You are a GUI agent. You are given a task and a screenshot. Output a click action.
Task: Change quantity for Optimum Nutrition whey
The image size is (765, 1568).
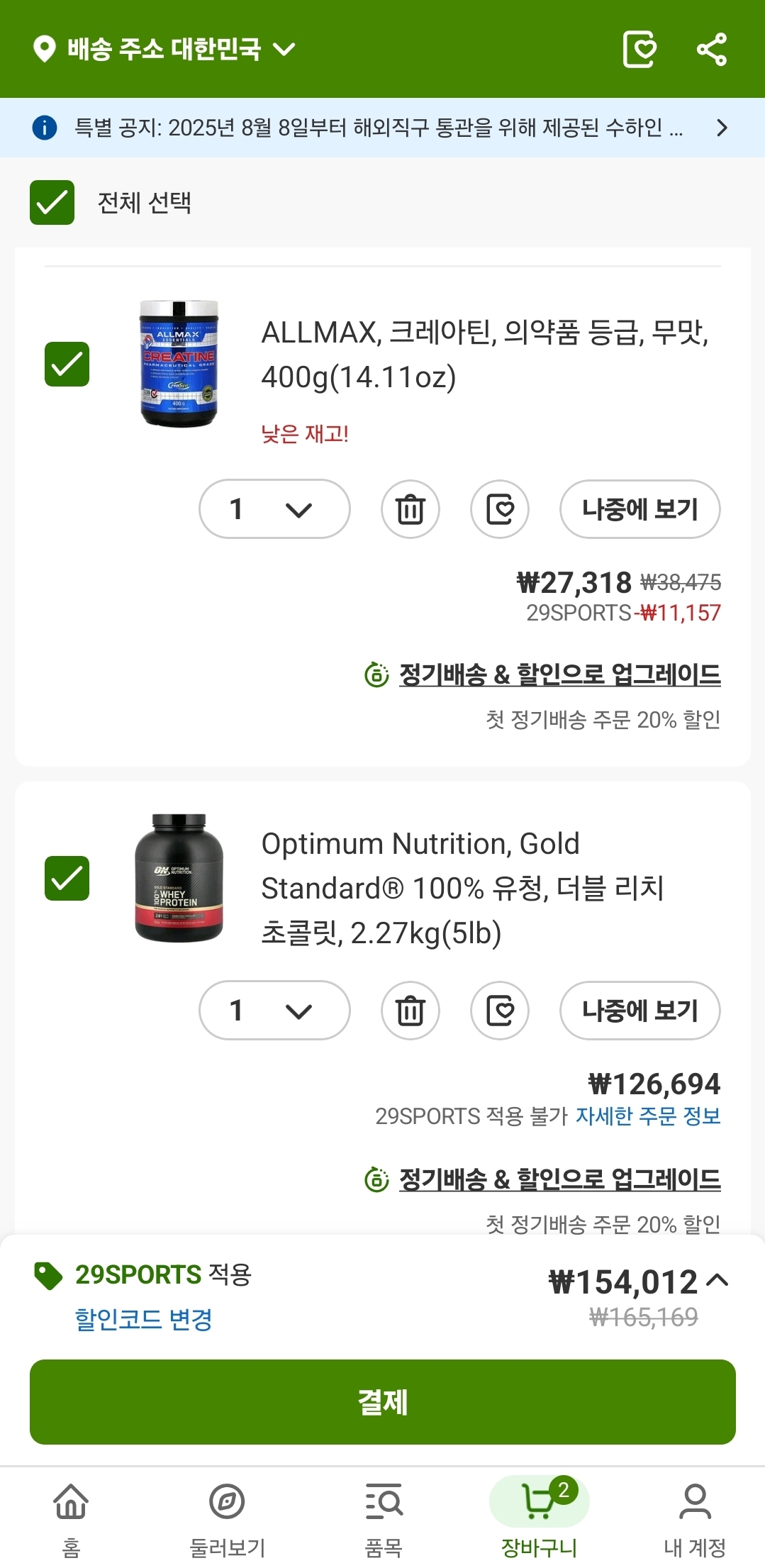tap(274, 1011)
